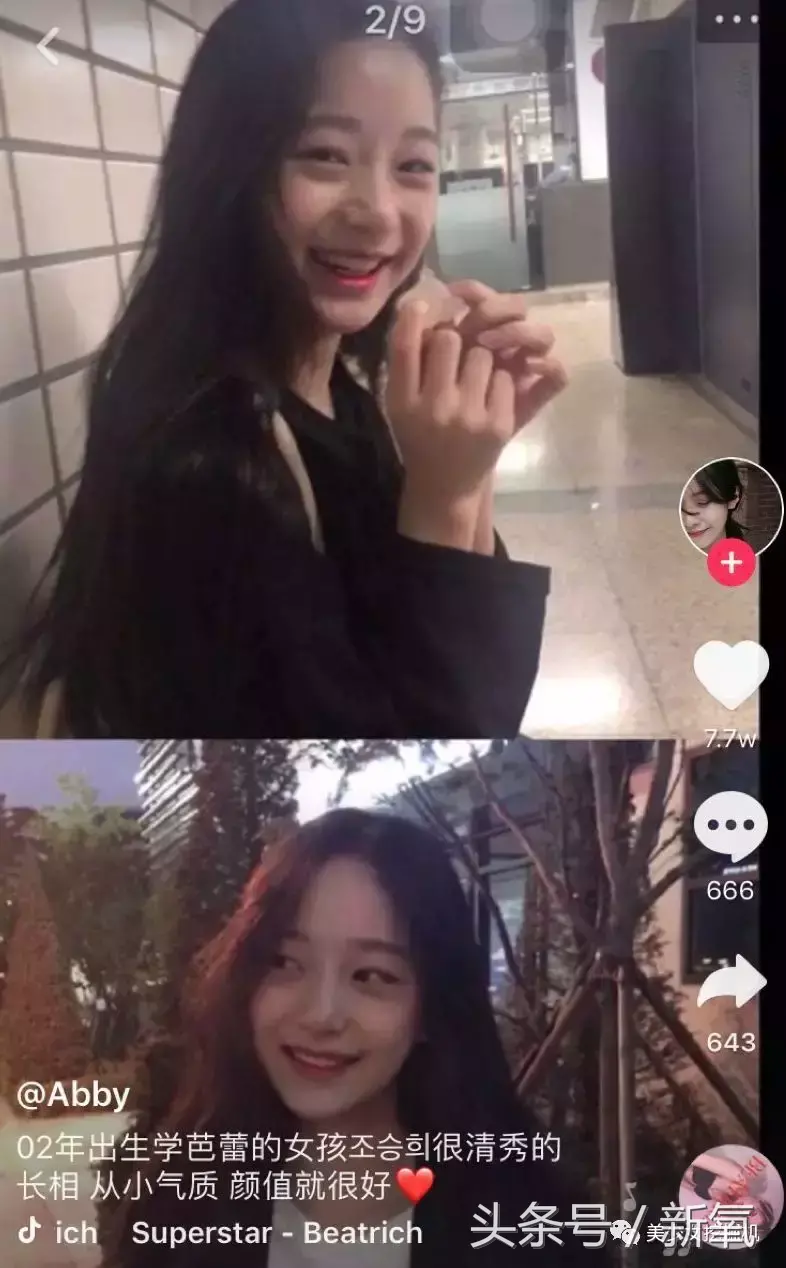Open the @Abby username link
Screen dimensions: 786x1268
pos(73,1095)
